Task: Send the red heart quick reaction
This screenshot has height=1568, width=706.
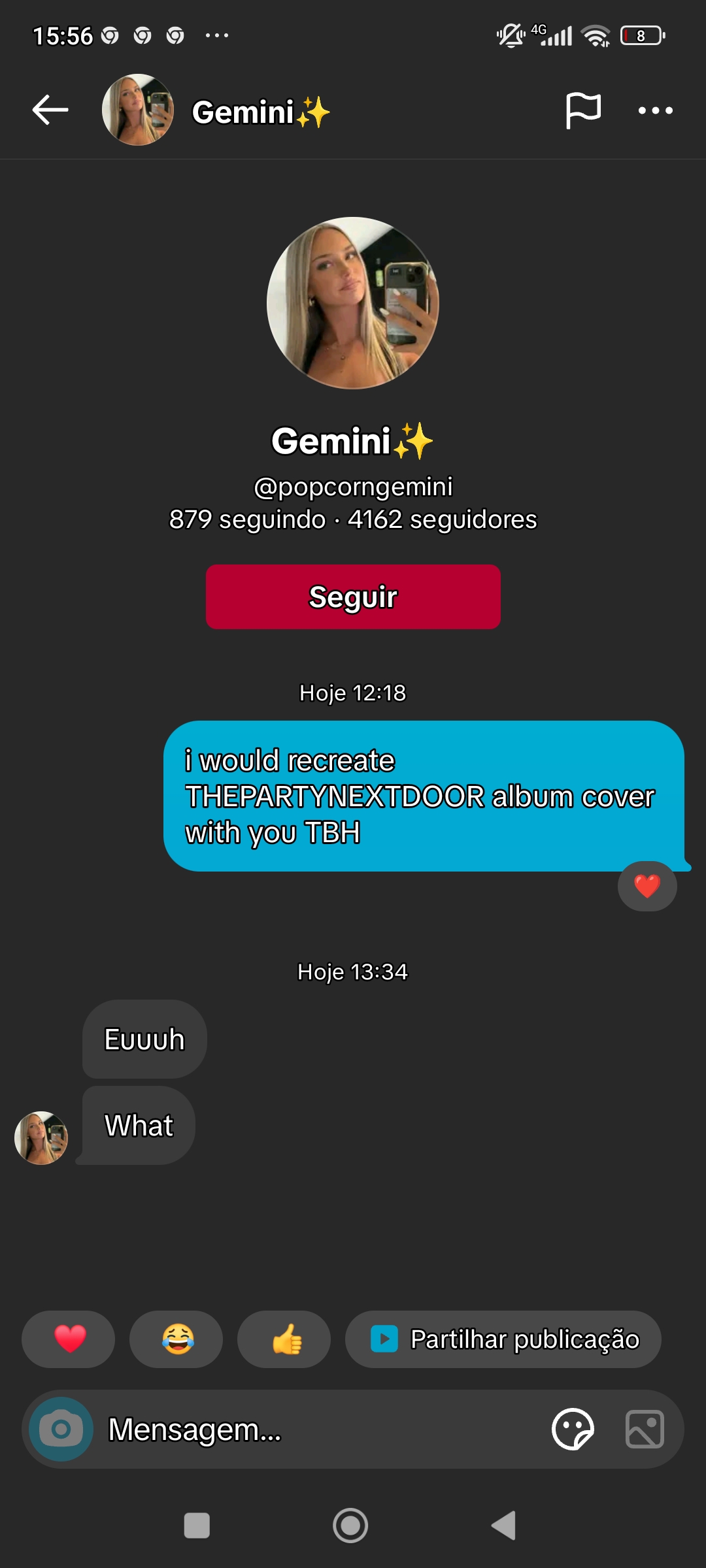Action: [x=69, y=1339]
